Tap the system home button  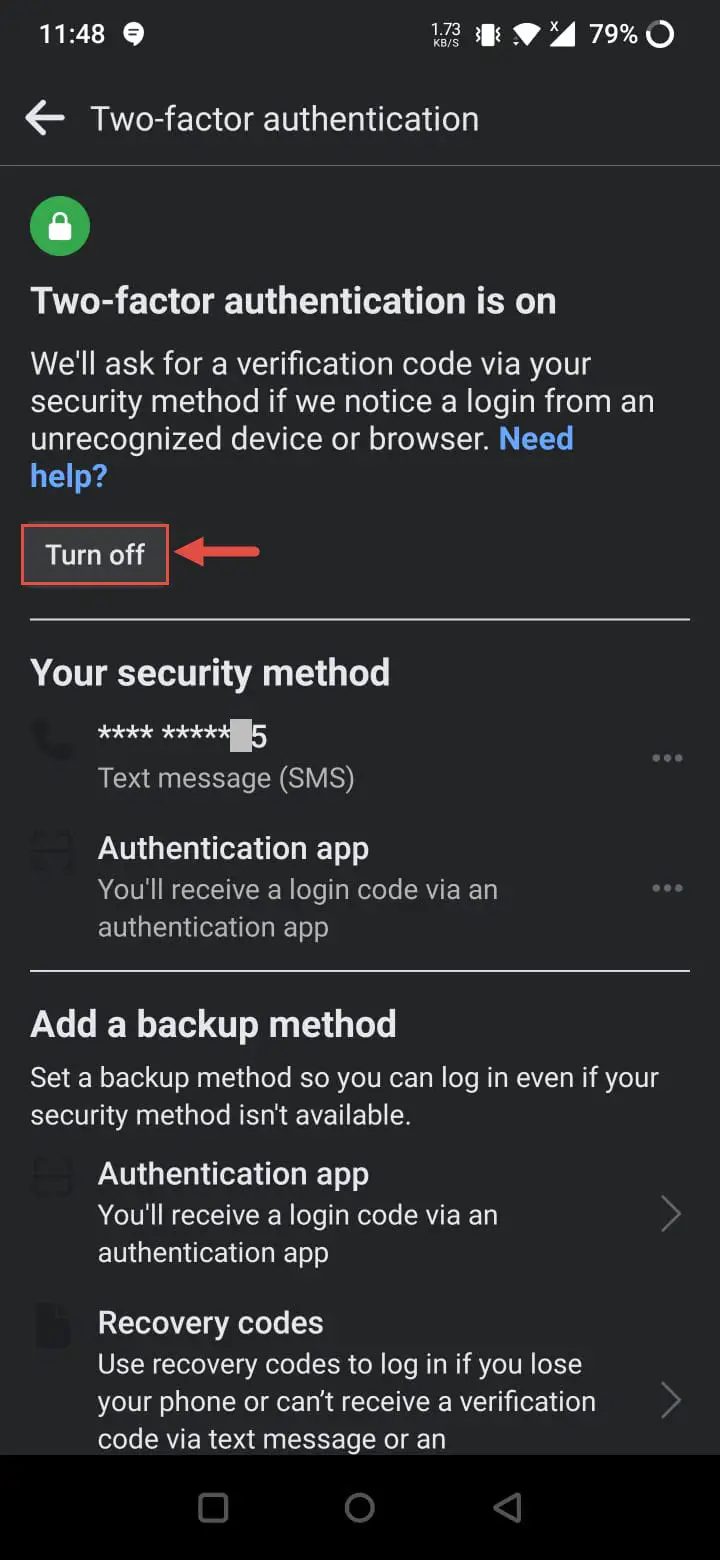pos(360,1508)
